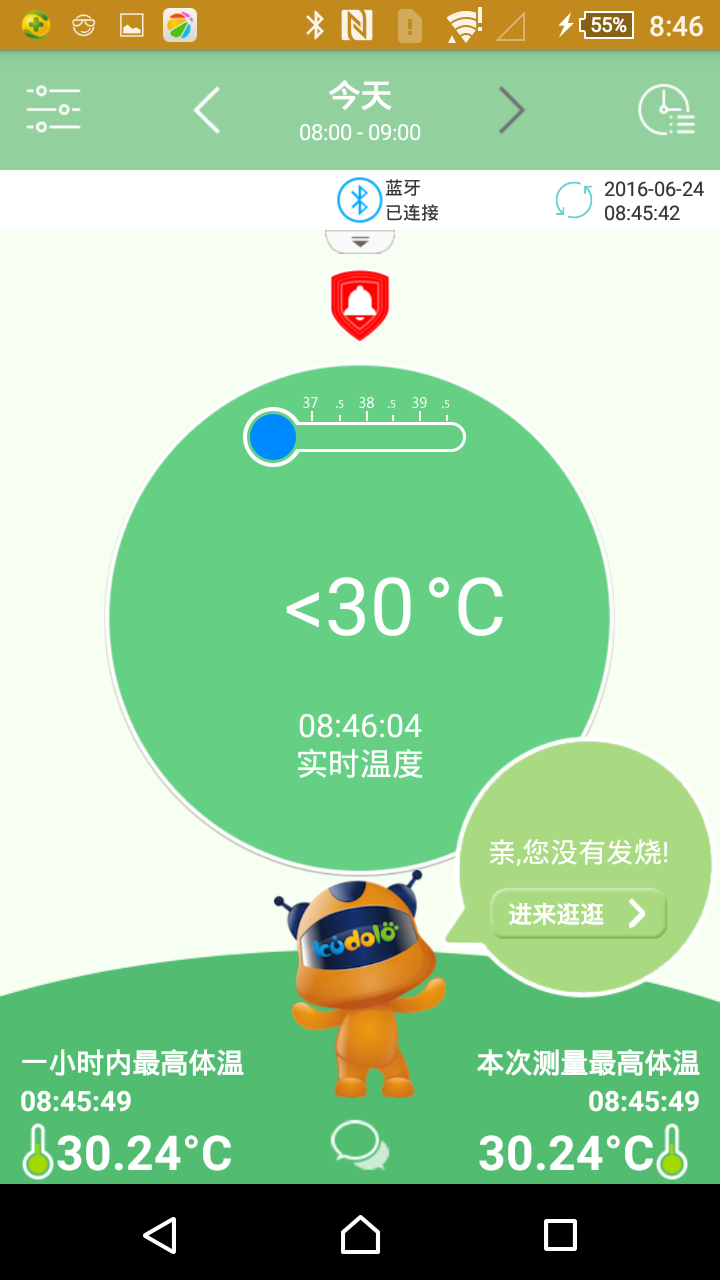
Task: Open the red alarm bell shield
Action: (360, 304)
